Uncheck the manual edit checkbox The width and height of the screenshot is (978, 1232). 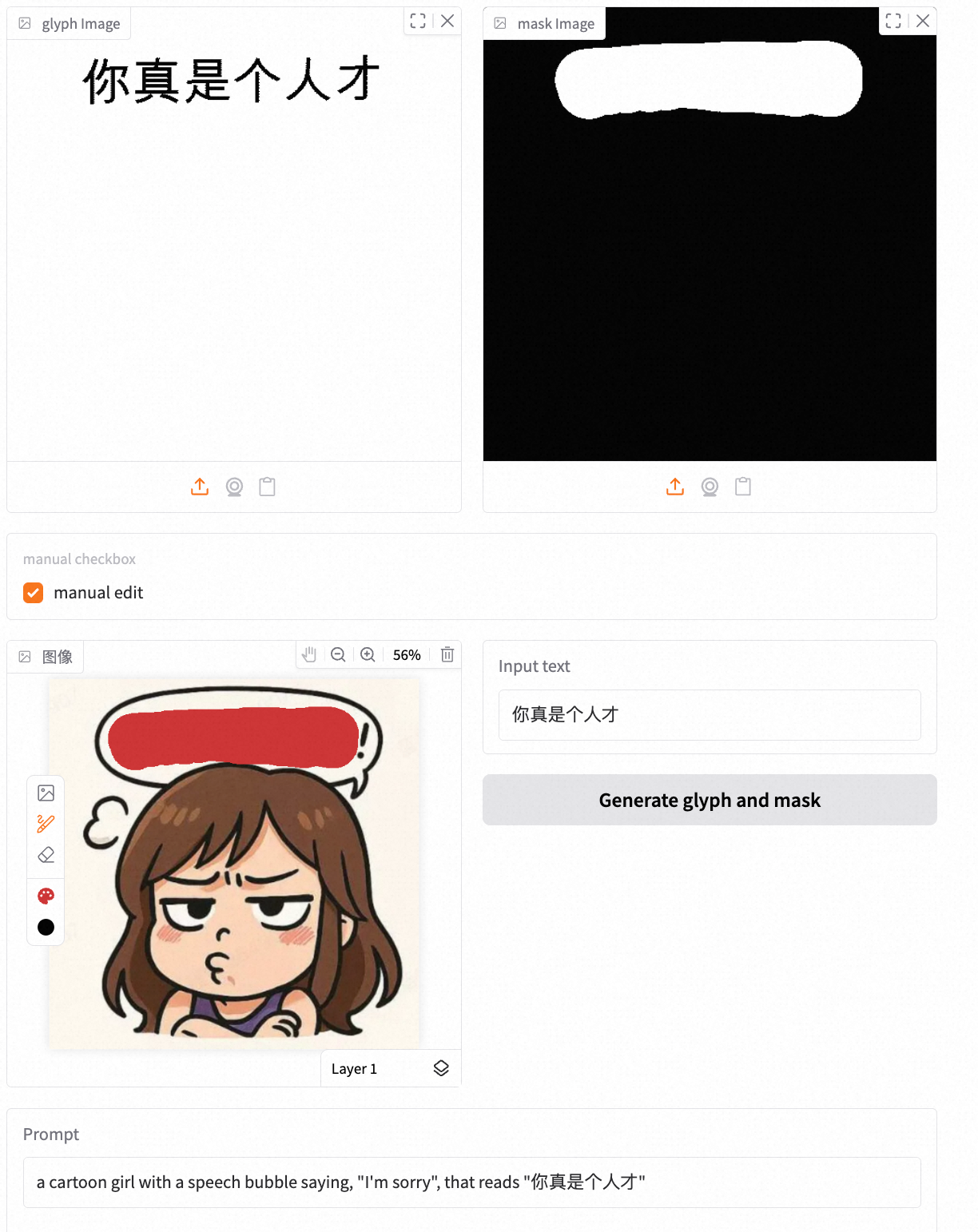click(x=34, y=593)
